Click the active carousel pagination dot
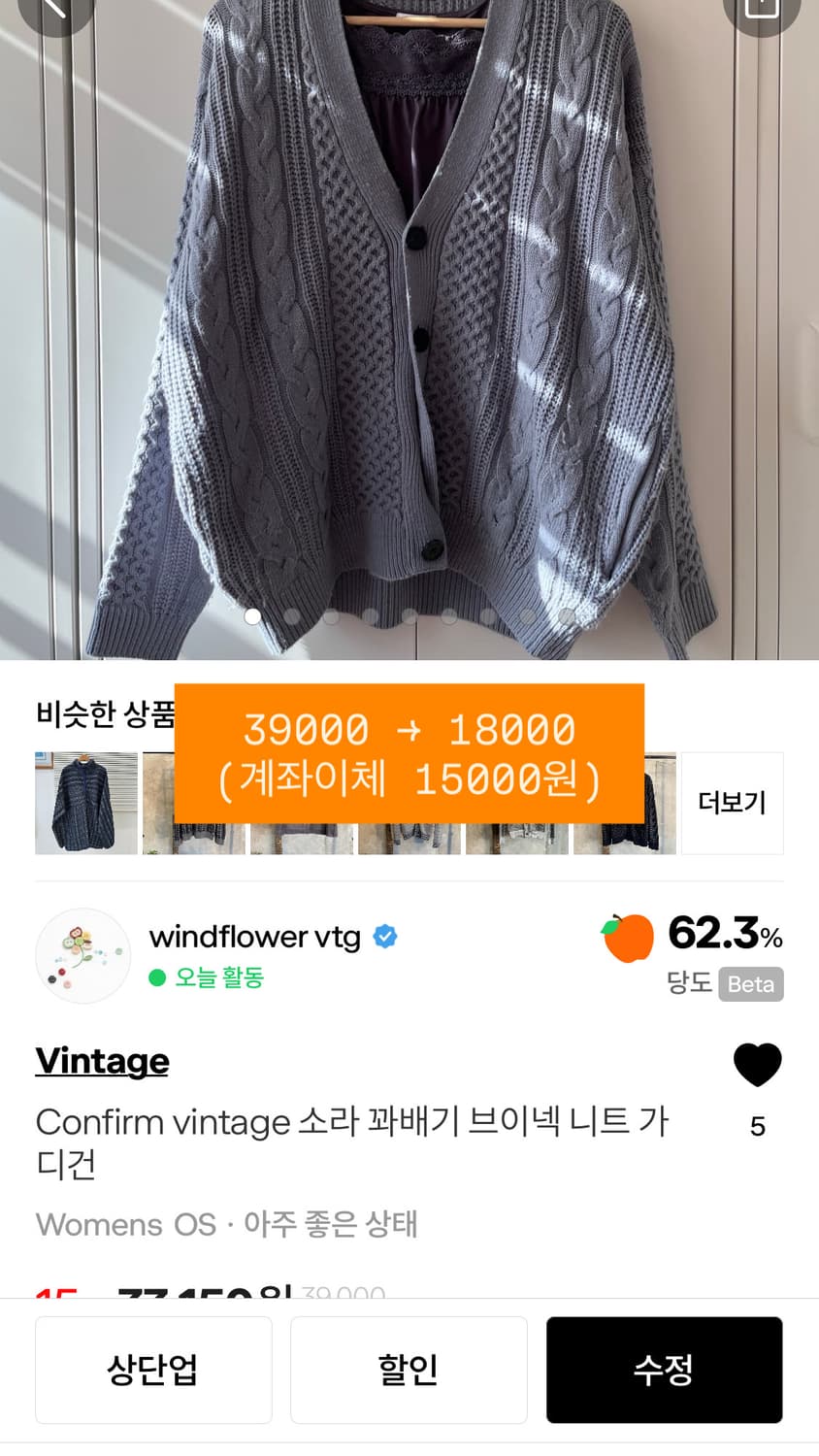Screen dimensions: 819x1456 (253, 615)
